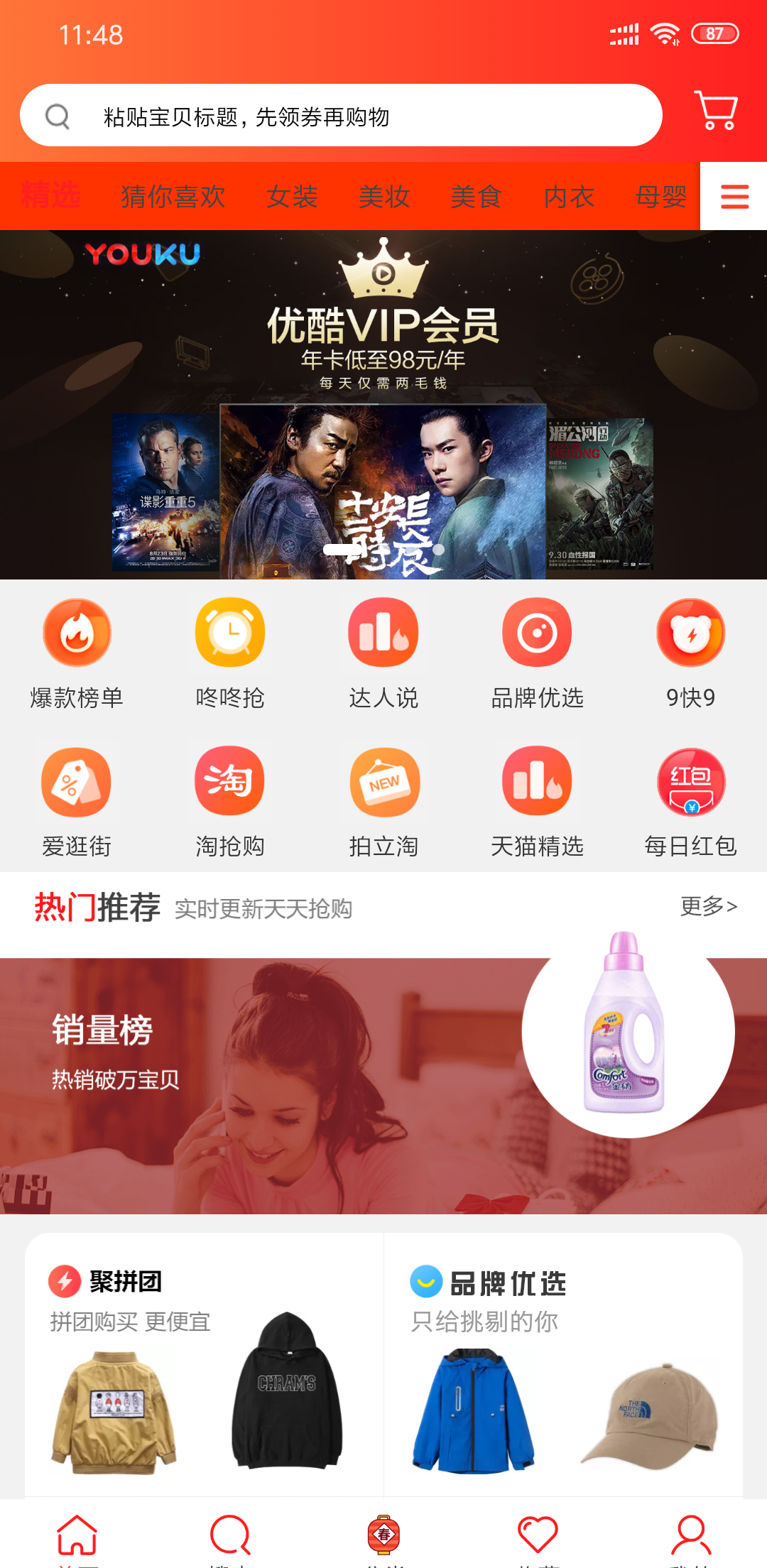This screenshot has height=1568, width=767.
Task: Open the category list menu
Action: click(x=734, y=197)
